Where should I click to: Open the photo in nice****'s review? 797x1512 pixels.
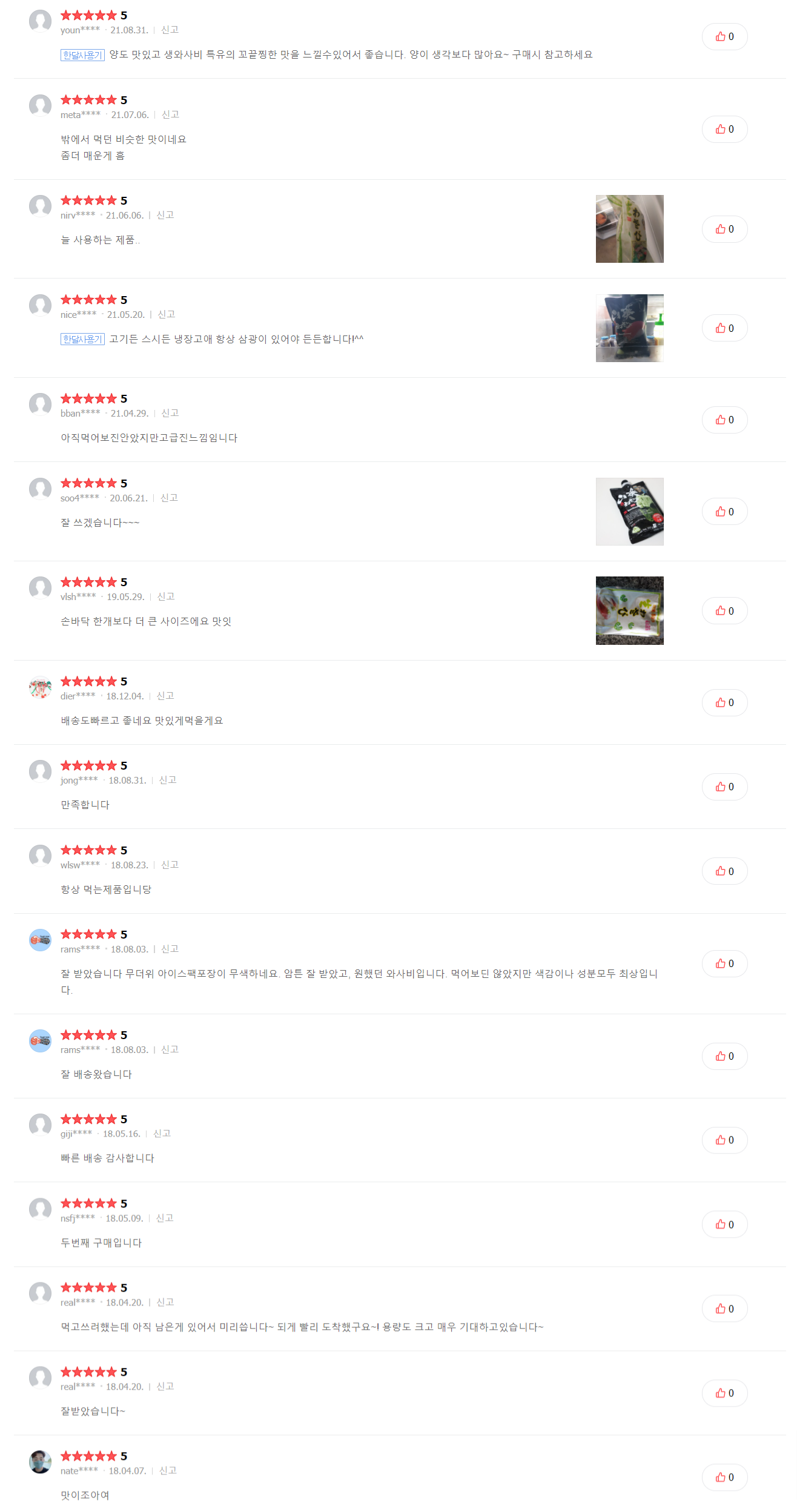tap(629, 328)
